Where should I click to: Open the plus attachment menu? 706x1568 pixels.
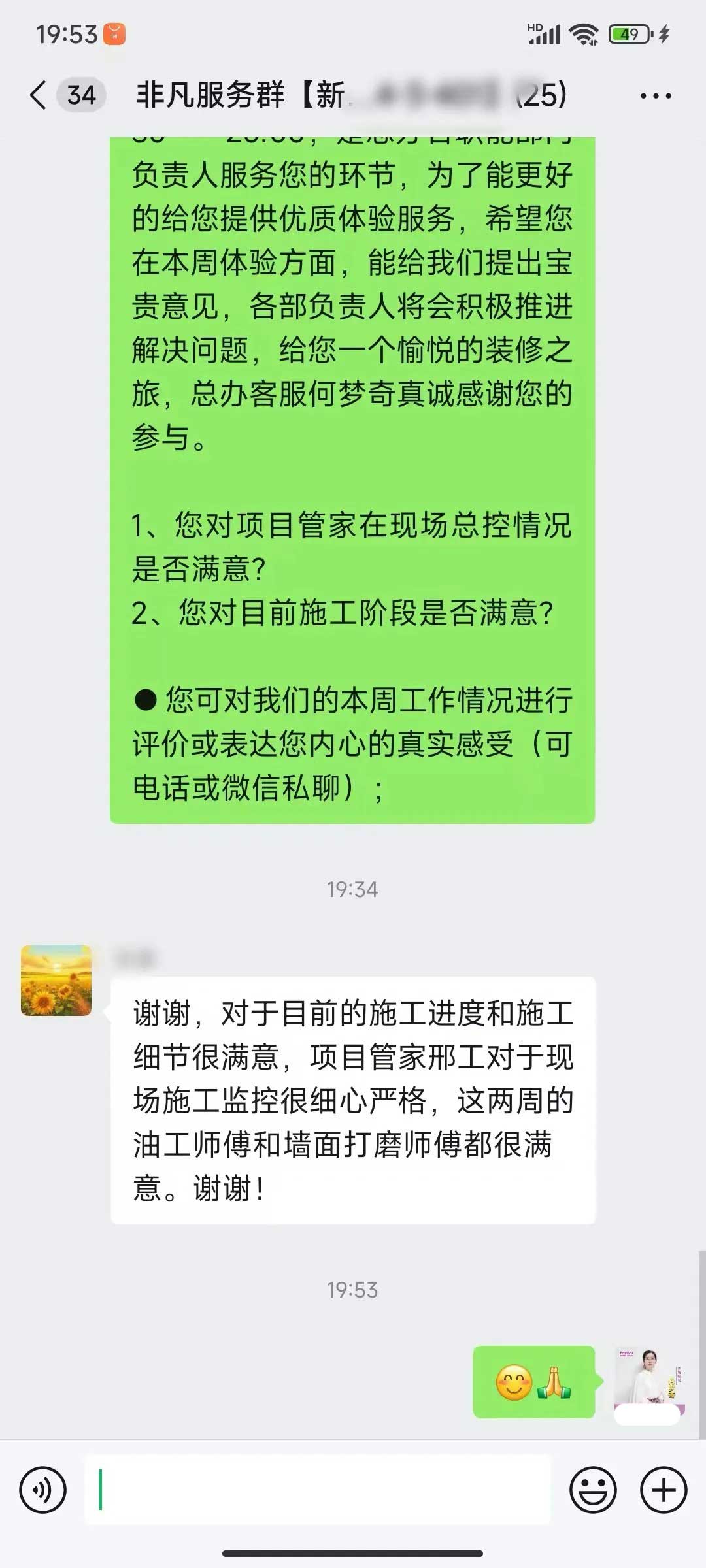coord(664,1490)
